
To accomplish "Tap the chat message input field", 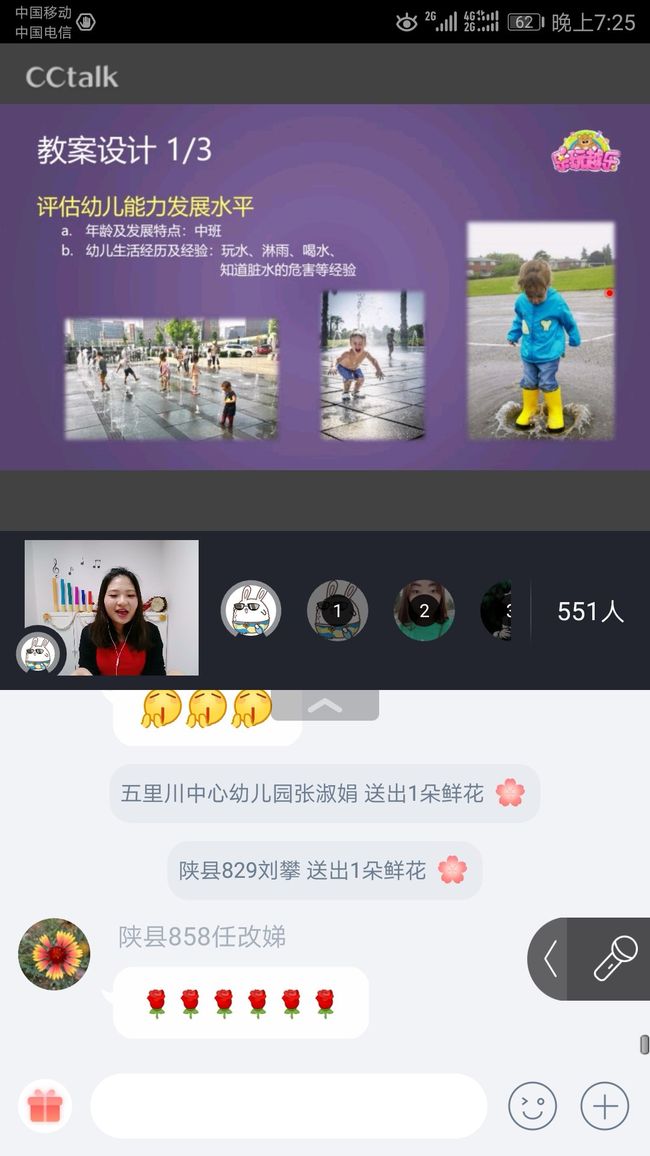I will (x=289, y=1106).
